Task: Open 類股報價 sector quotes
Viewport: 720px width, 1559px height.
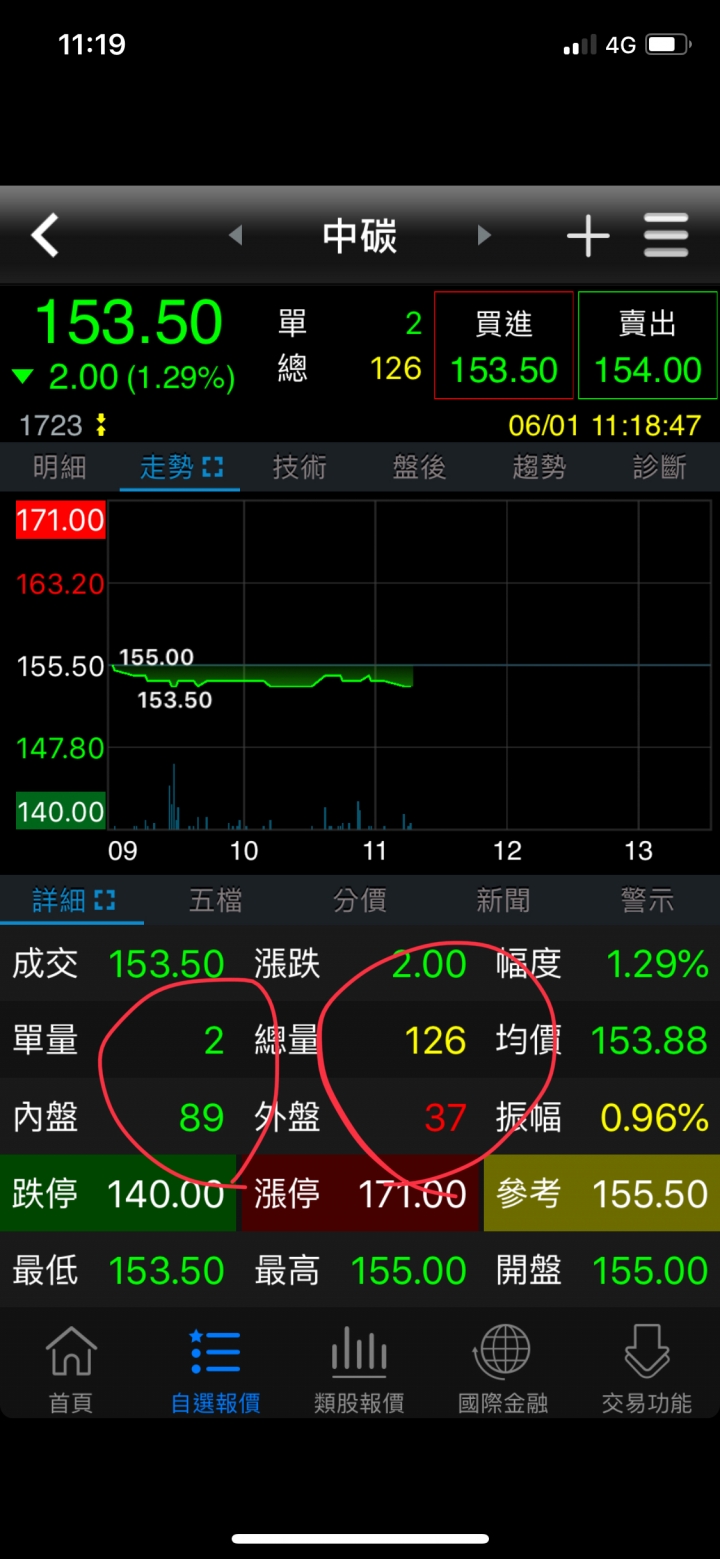Action: [x=359, y=1367]
